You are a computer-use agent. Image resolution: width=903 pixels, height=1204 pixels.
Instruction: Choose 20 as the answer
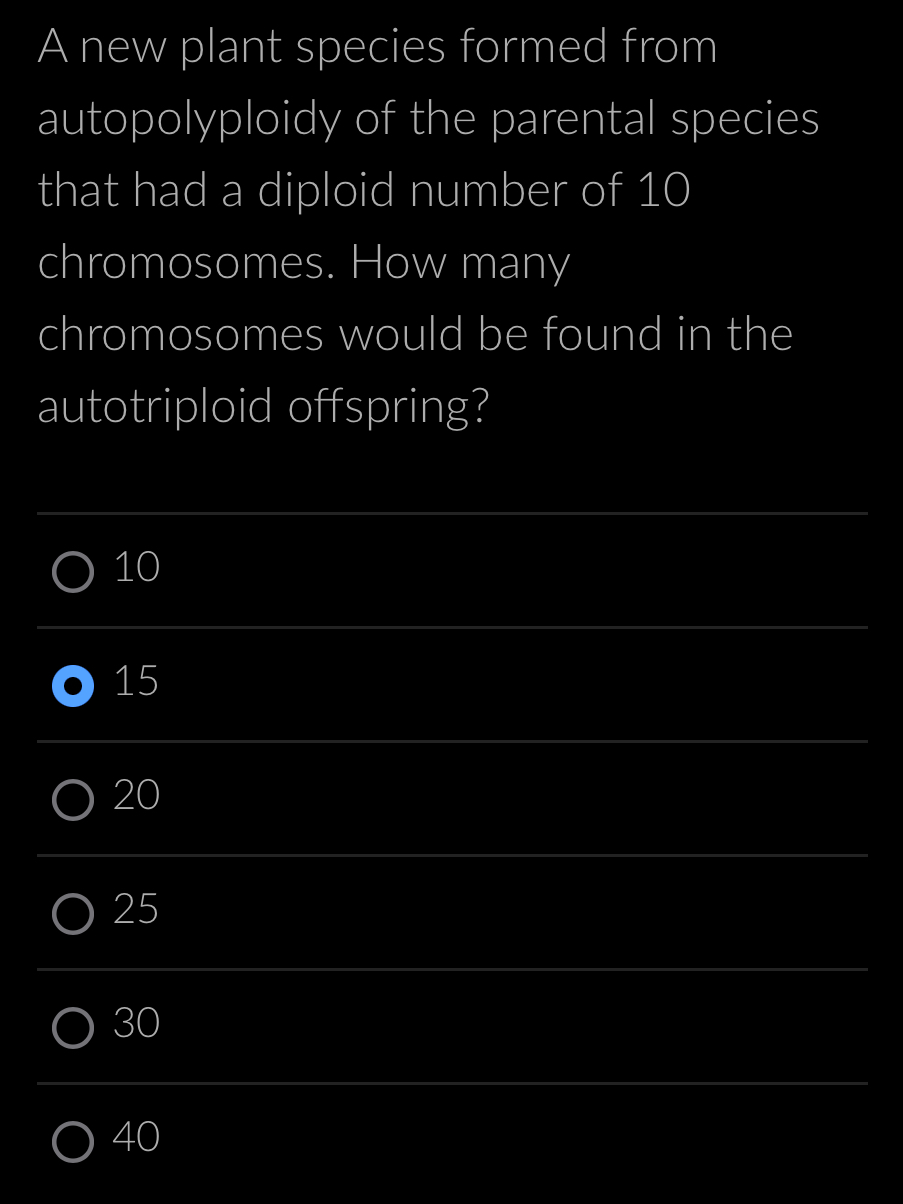click(x=73, y=800)
